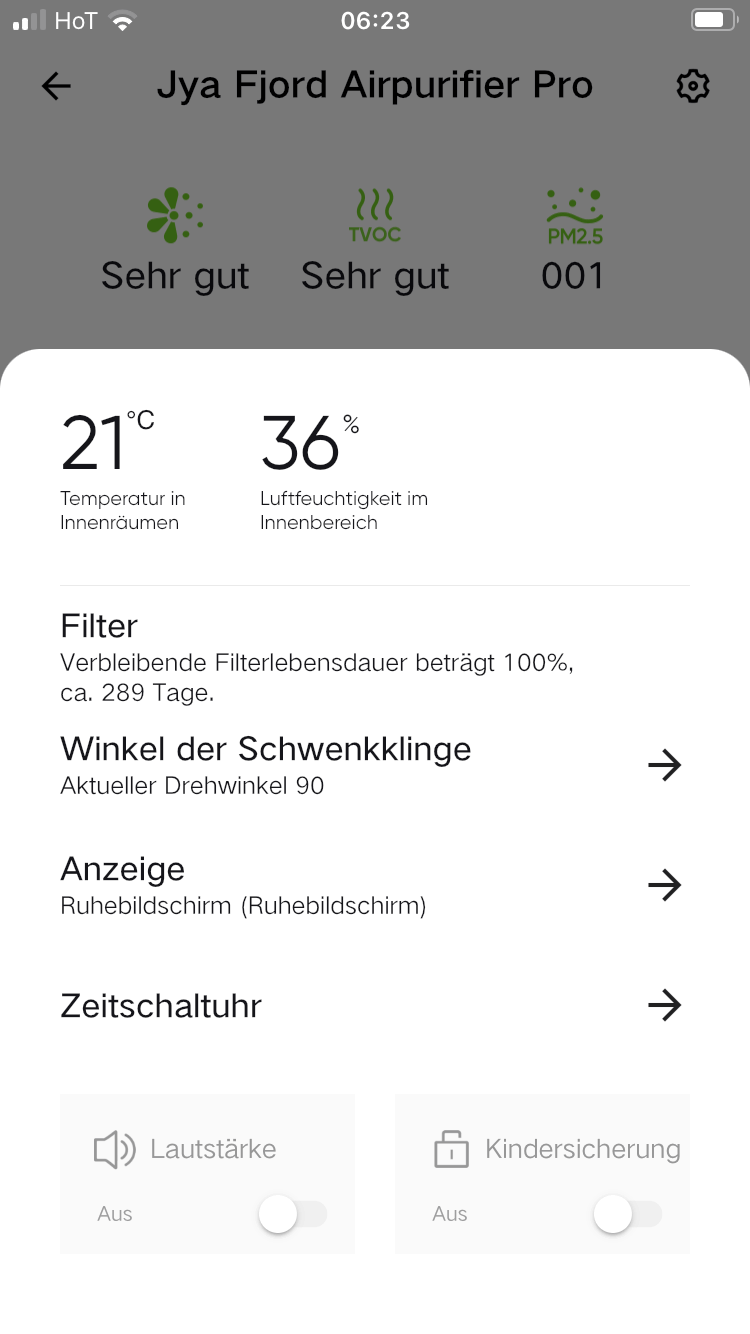
Task: Open the Zeitschaltuhr timer
Action: 664,1005
